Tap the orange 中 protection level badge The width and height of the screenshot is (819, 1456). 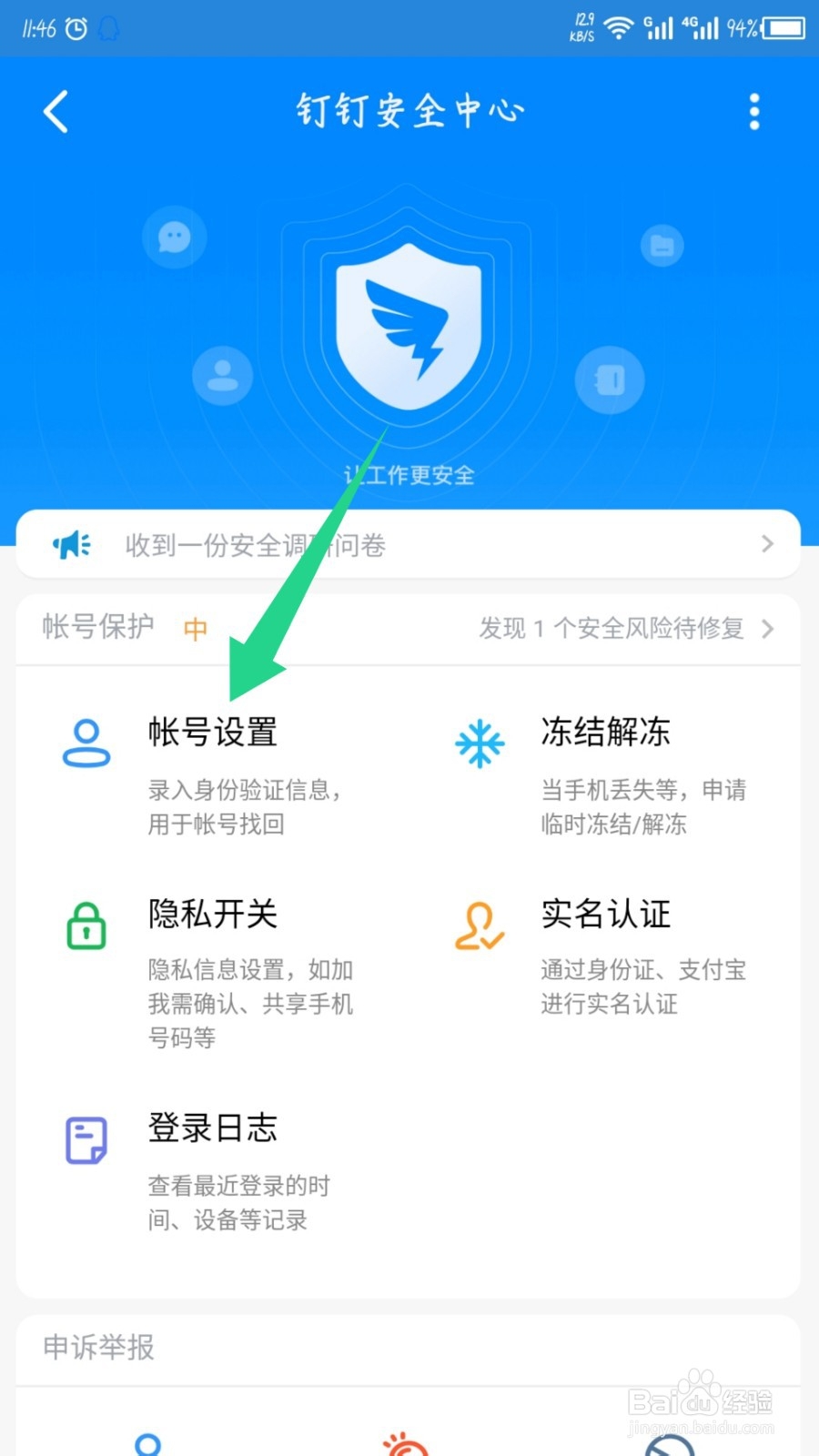[194, 628]
